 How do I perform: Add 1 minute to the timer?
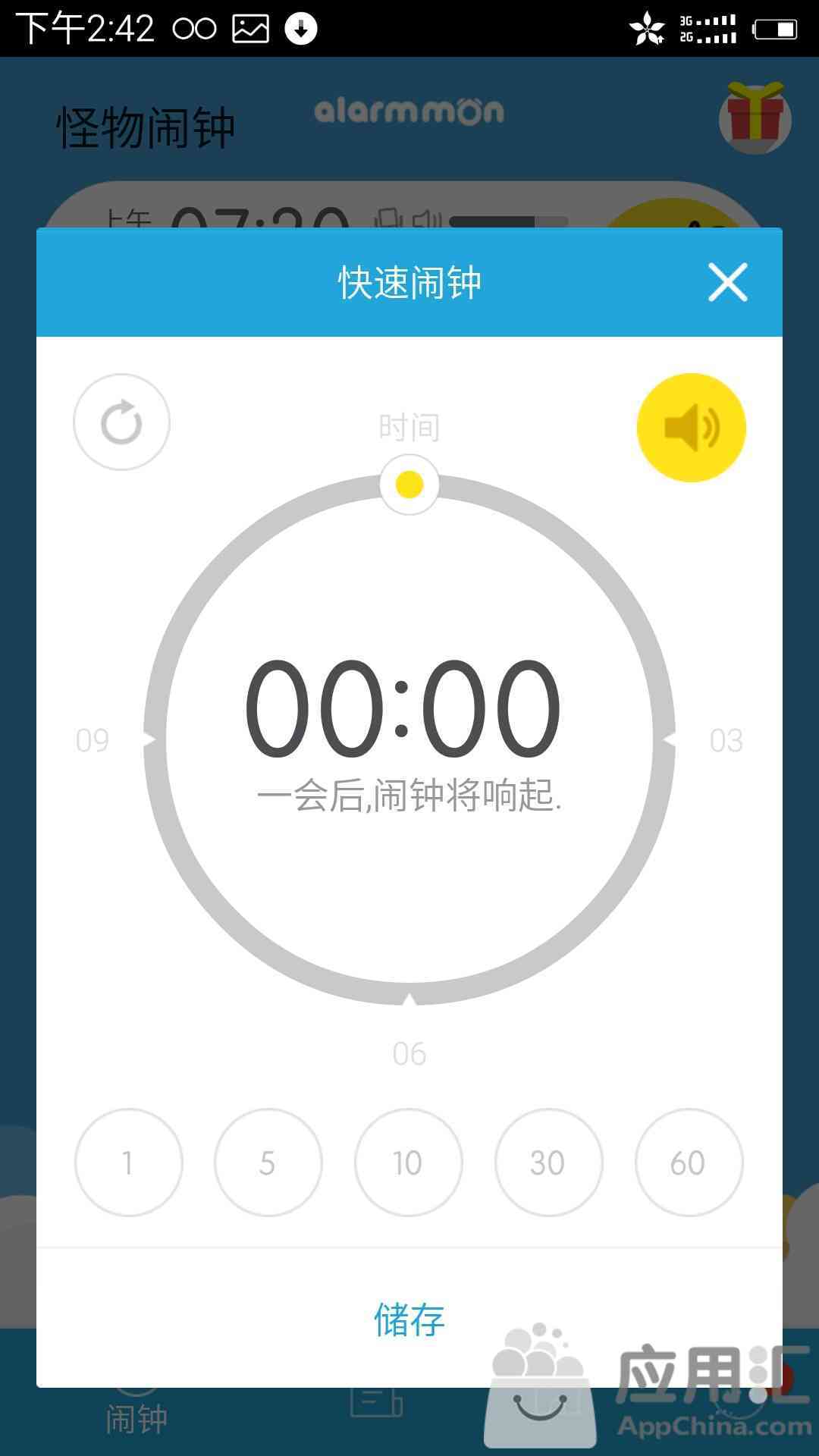(x=128, y=1162)
